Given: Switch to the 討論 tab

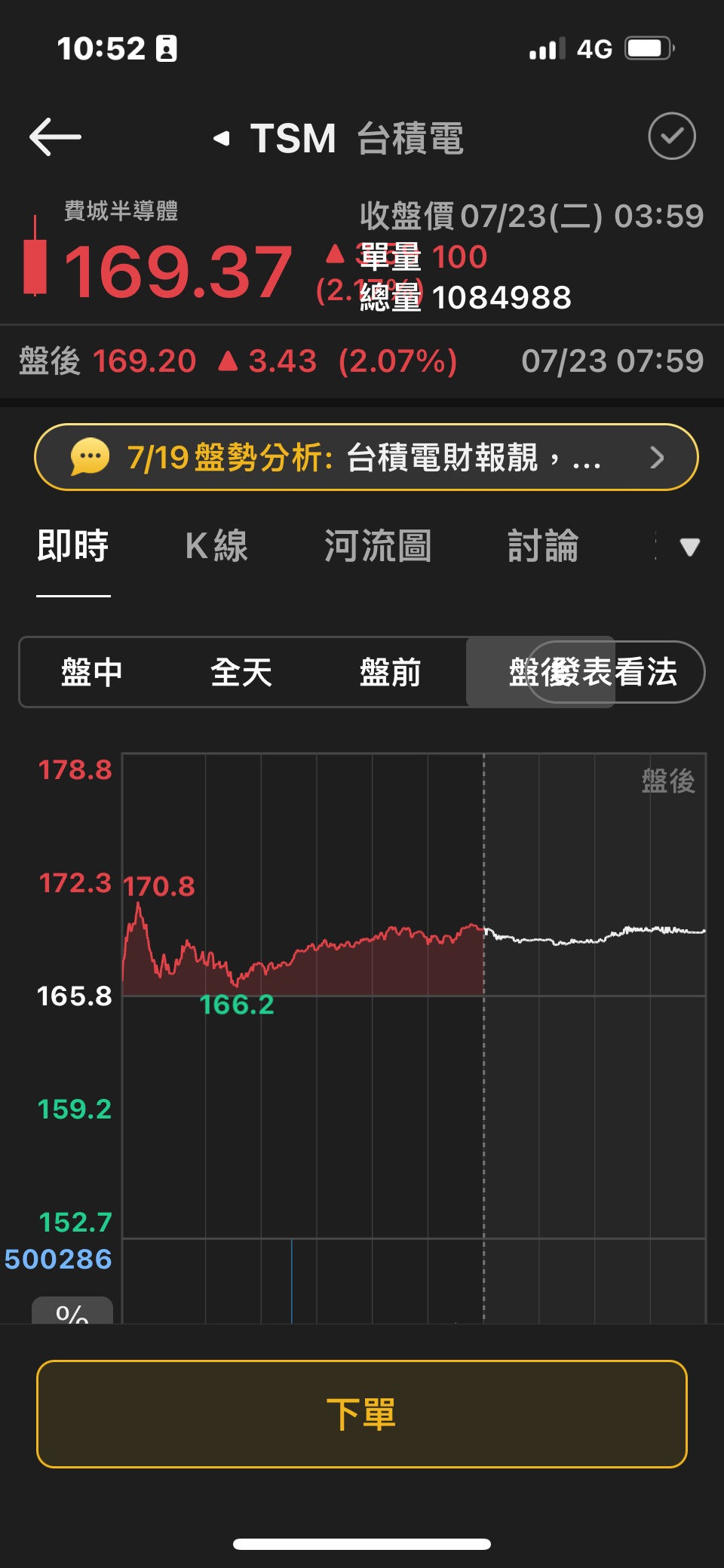Looking at the screenshot, I should pos(543,545).
